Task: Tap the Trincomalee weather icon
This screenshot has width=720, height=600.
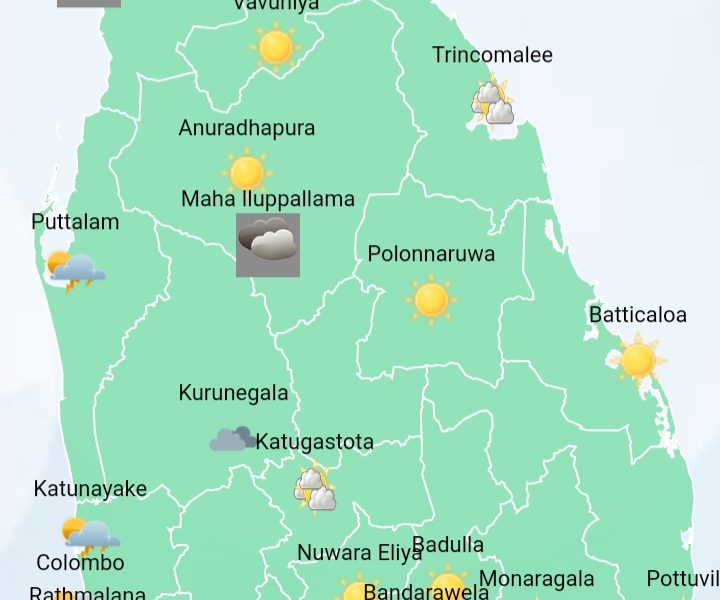Action: tap(493, 103)
